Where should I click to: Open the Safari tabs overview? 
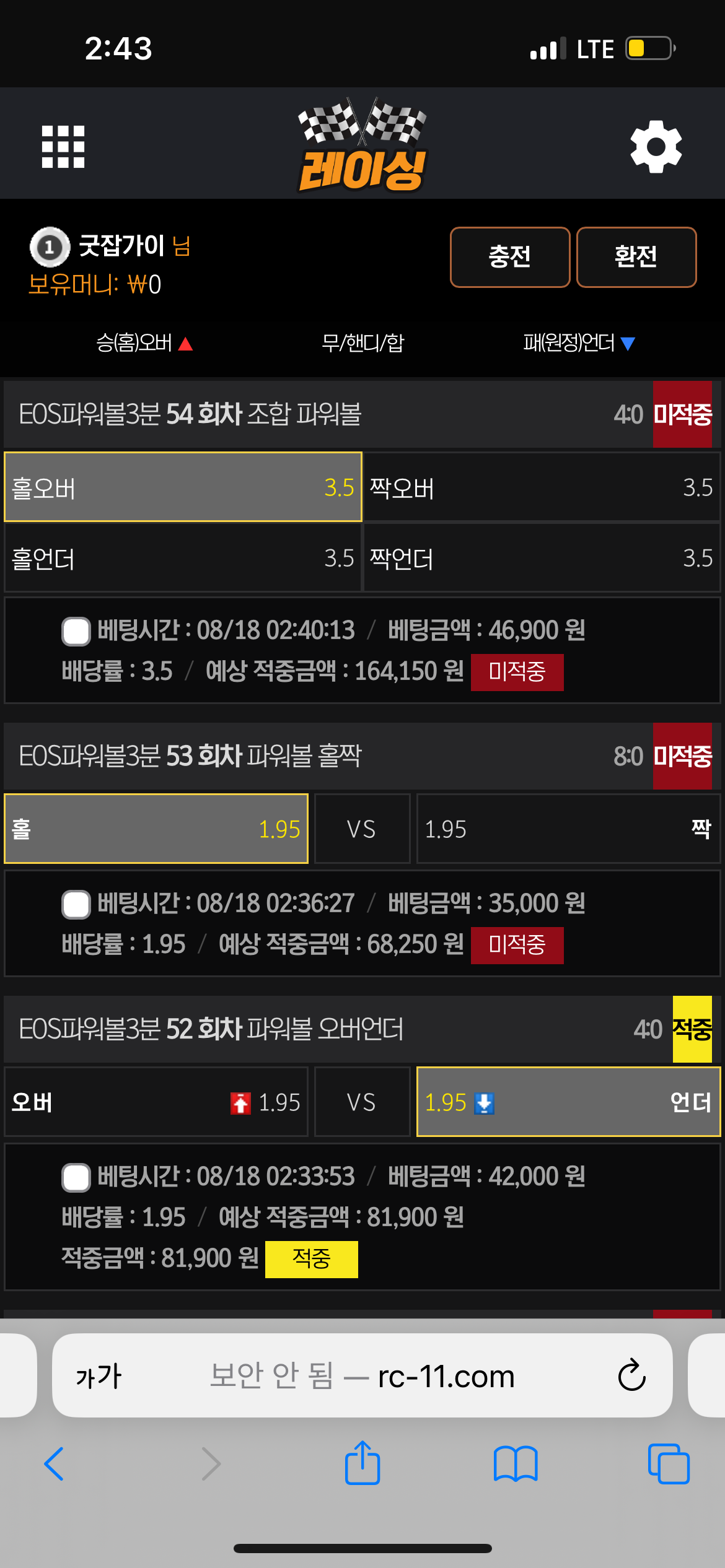click(669, 1464)
